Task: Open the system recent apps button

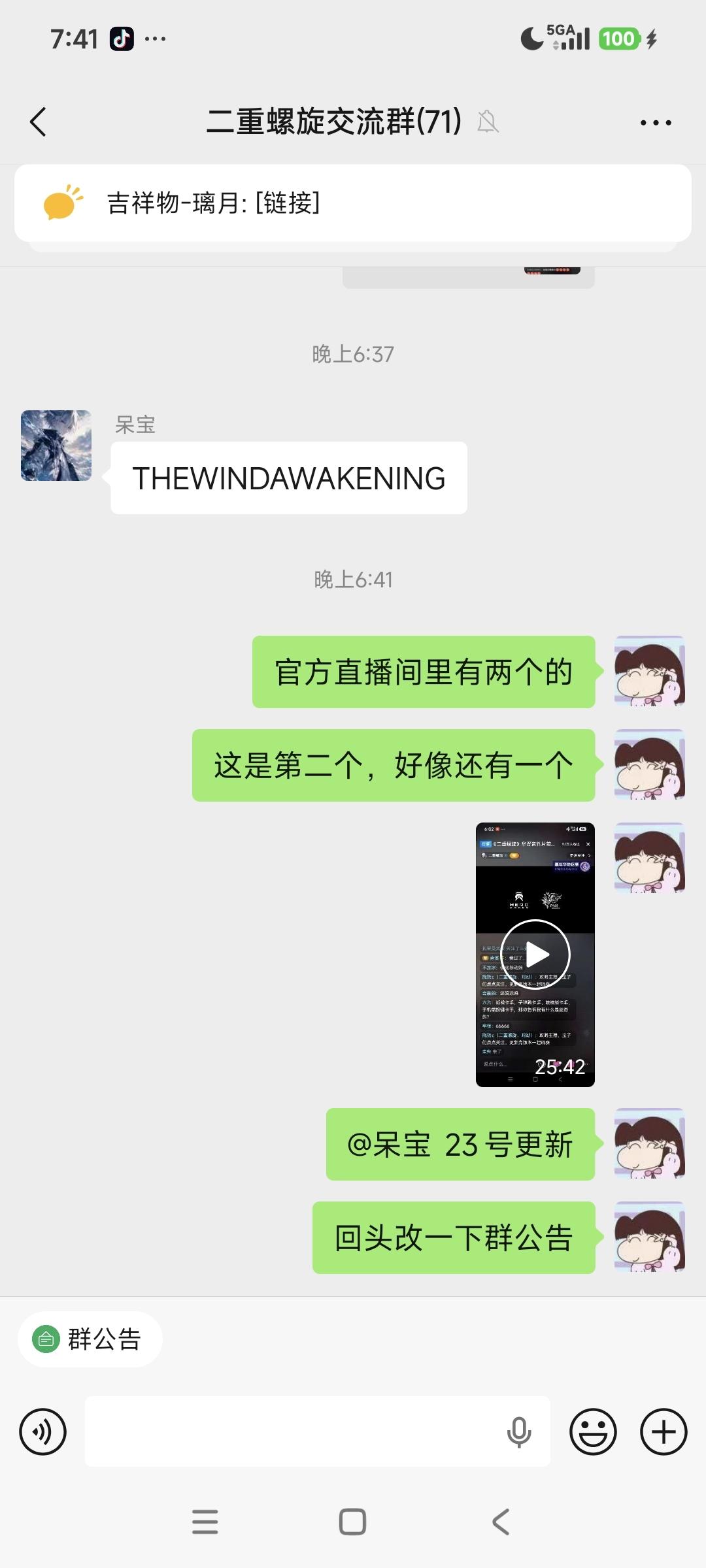Action: pos(205,1522)
